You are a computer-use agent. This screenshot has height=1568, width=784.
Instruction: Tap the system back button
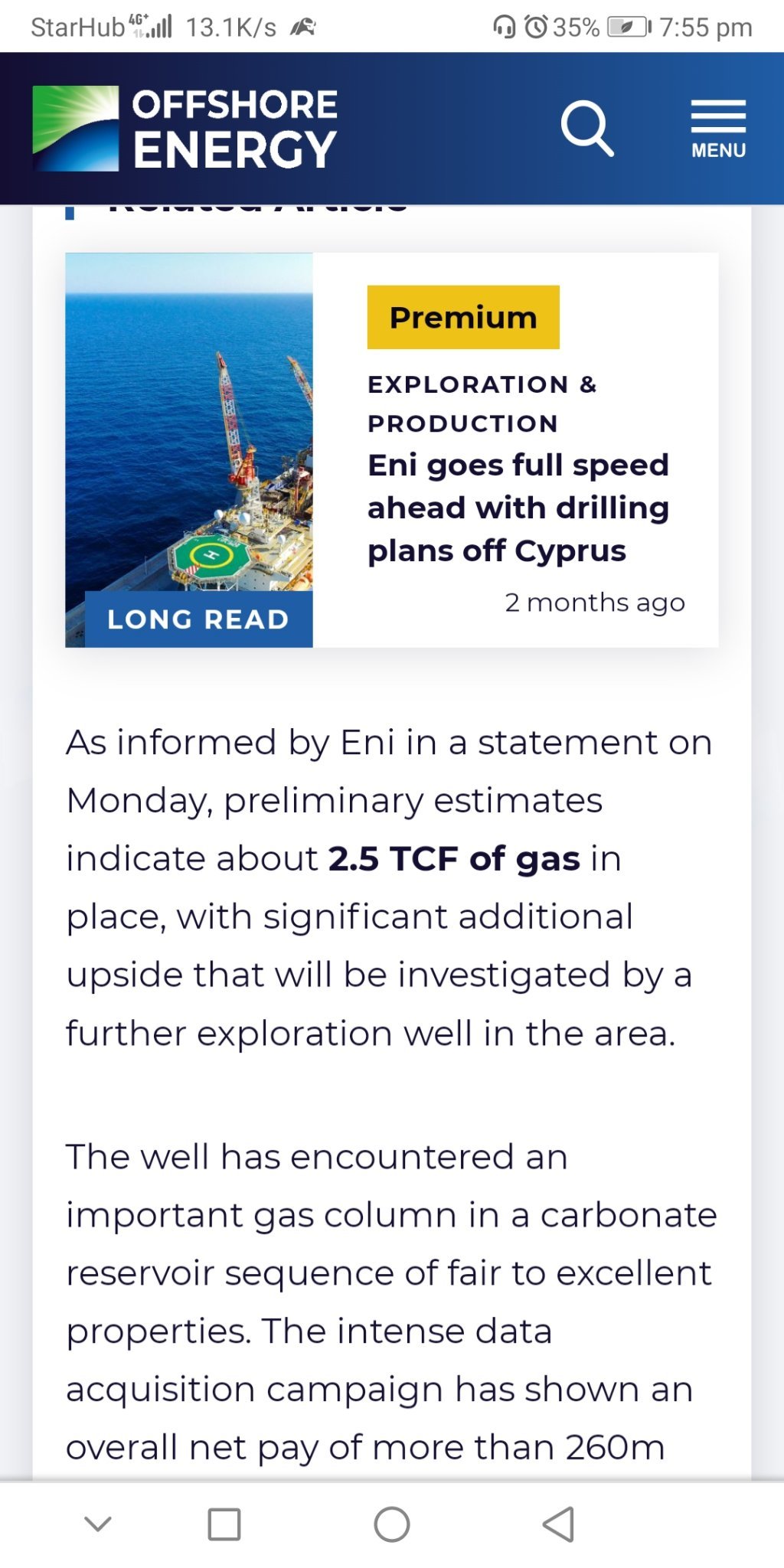pos(559,1524)
